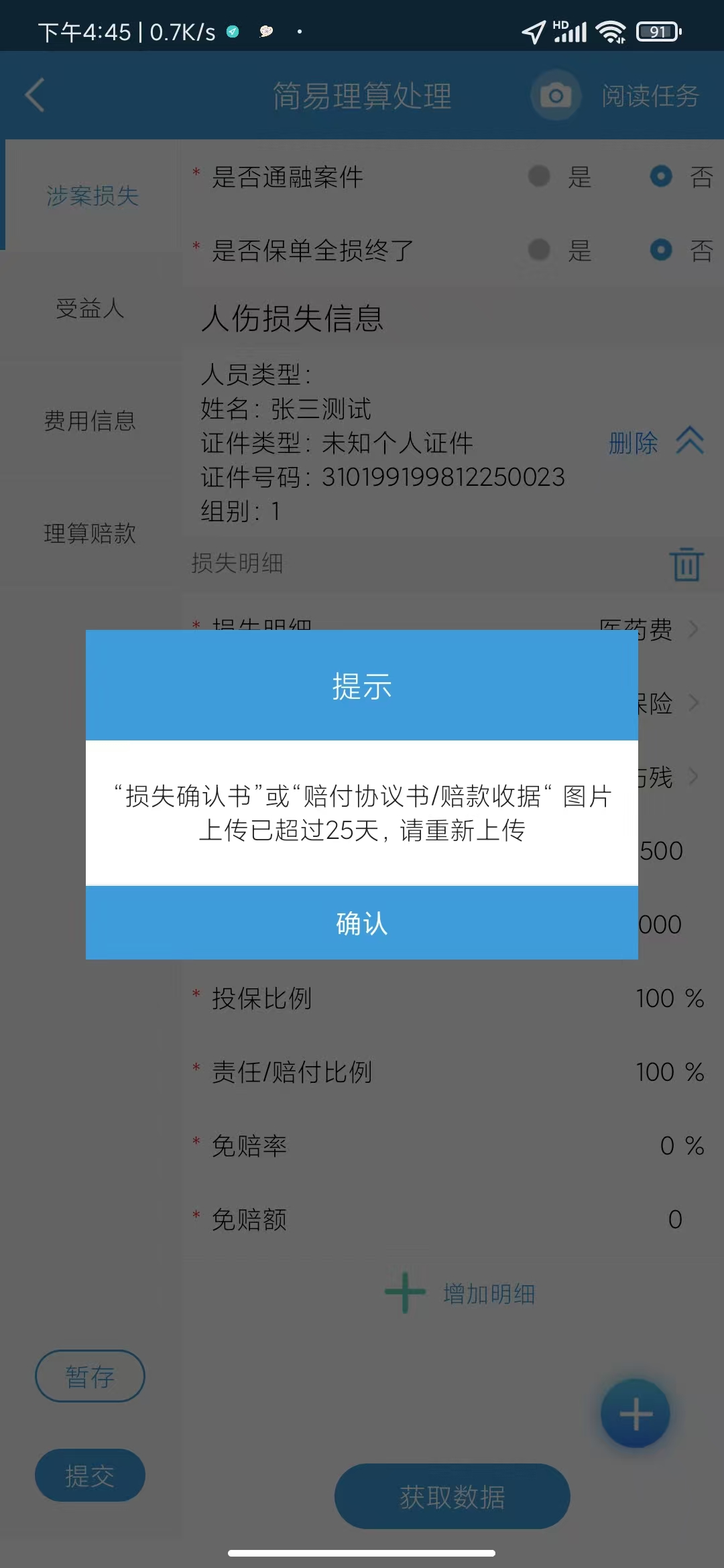724x1568 pixels.
Task: Add a detail with 增加明细
Action: tap(461, 1293)
